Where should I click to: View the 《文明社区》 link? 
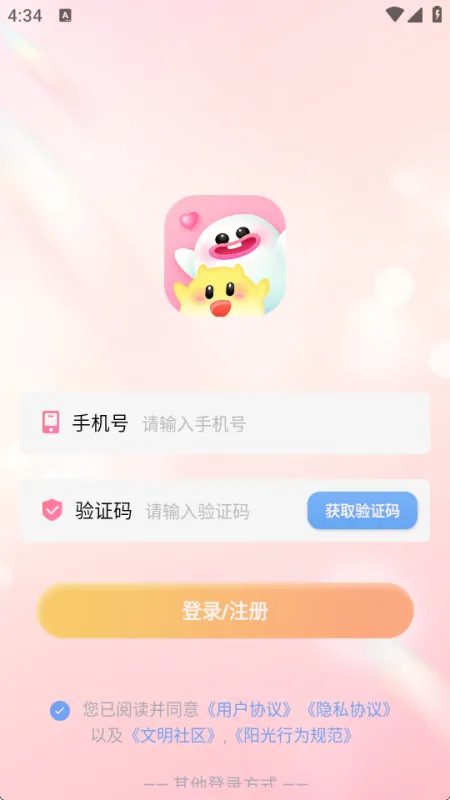(x=172, y=736)
